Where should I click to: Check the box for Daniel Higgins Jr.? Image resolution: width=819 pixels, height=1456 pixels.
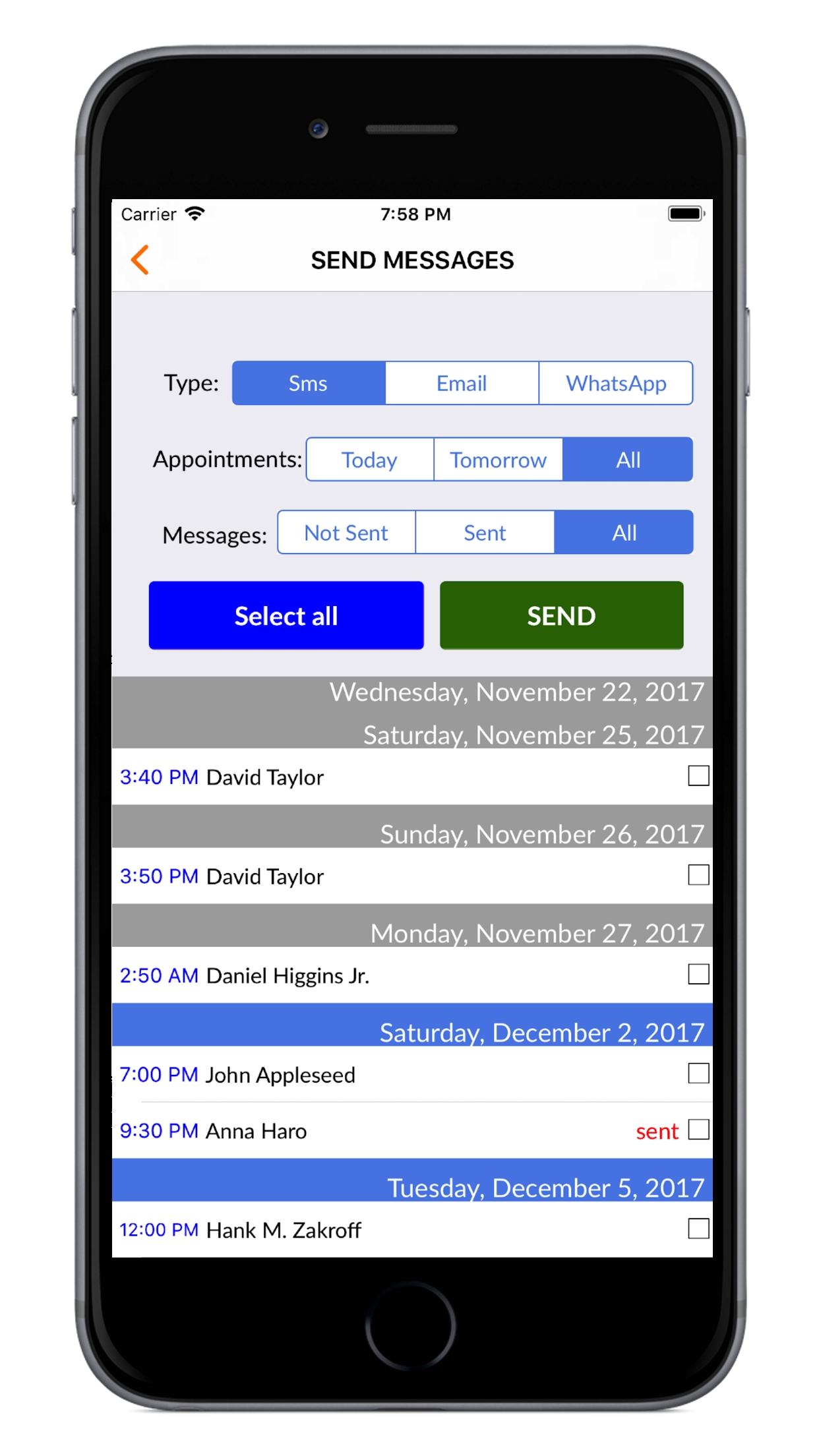click(x=698, y=974)
